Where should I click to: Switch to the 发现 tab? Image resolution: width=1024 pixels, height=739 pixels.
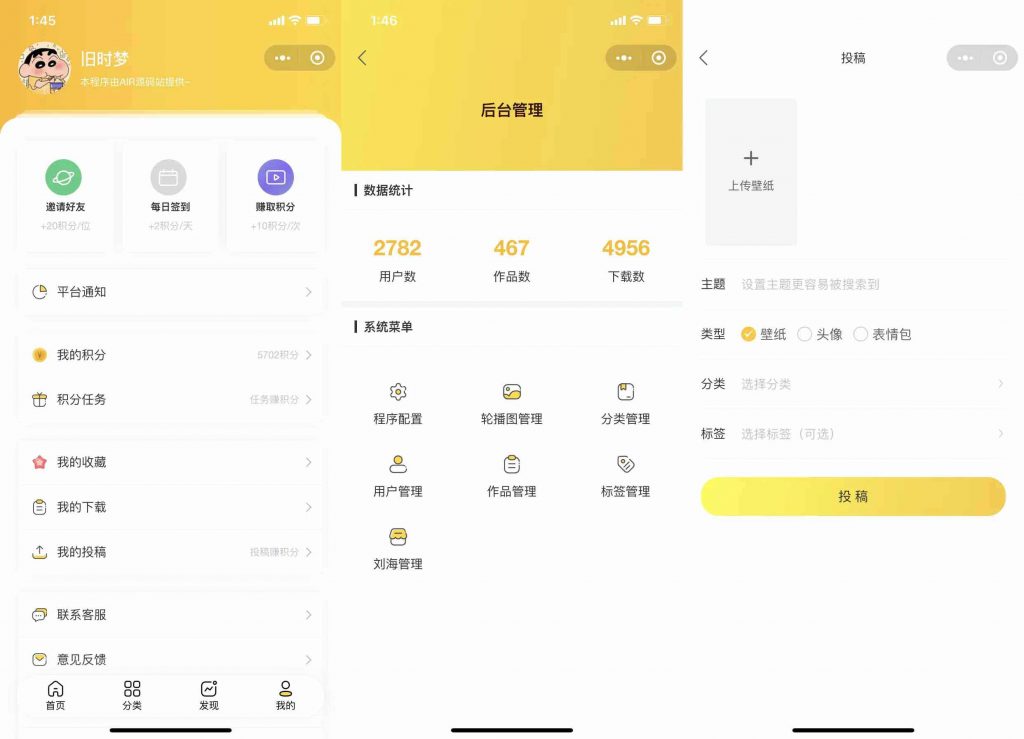[x=208, y=695]
